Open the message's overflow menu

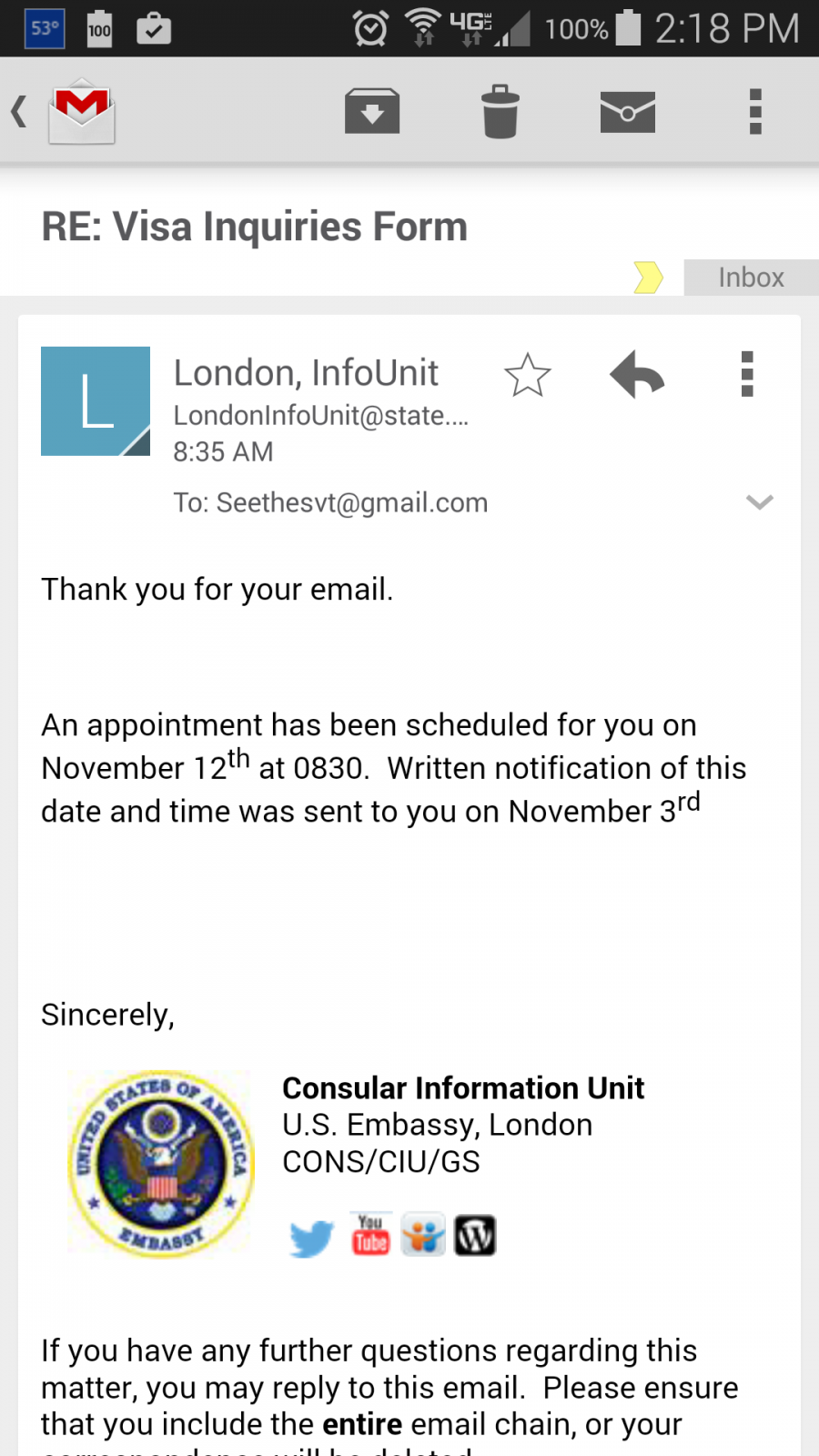(747, 374)
